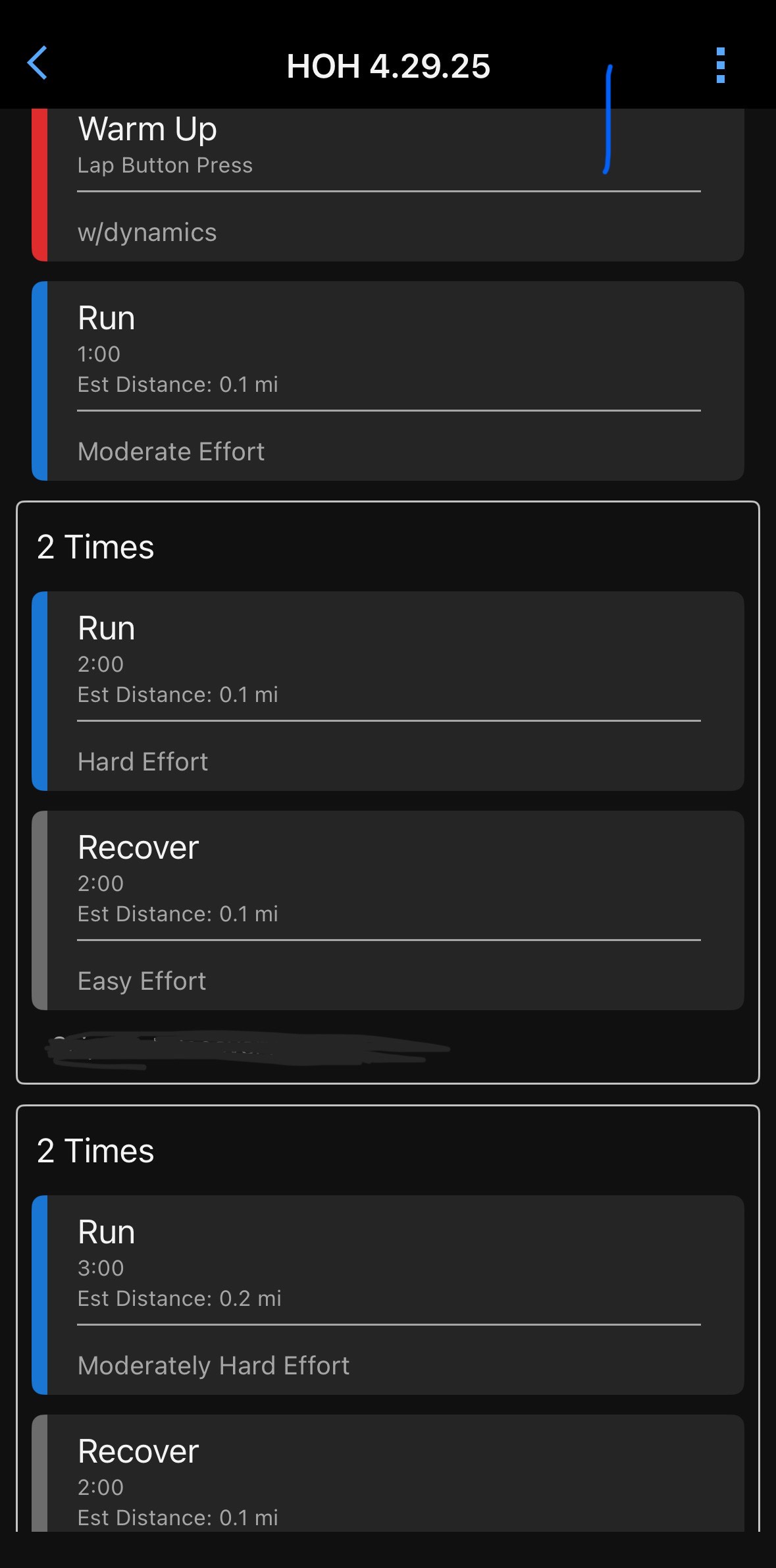The image size is (776, 1568).
Task: Open the 1:00 Run Moderate Effort step
Action: pyautogui.click(x=388, y=381)
